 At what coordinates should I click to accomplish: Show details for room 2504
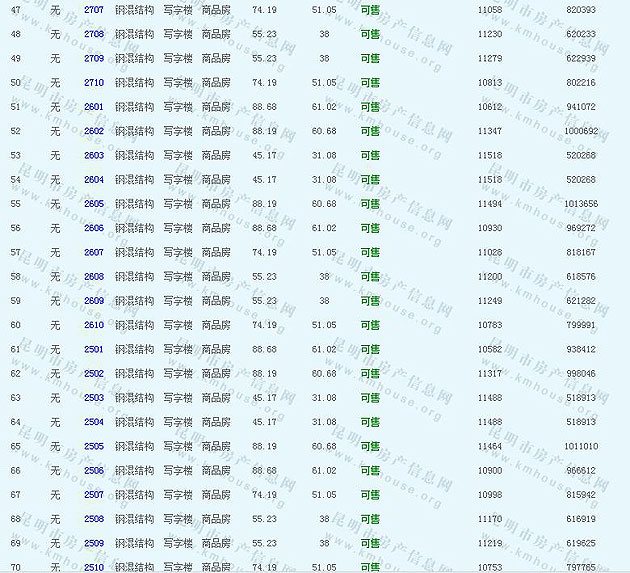tap(94, 422)
